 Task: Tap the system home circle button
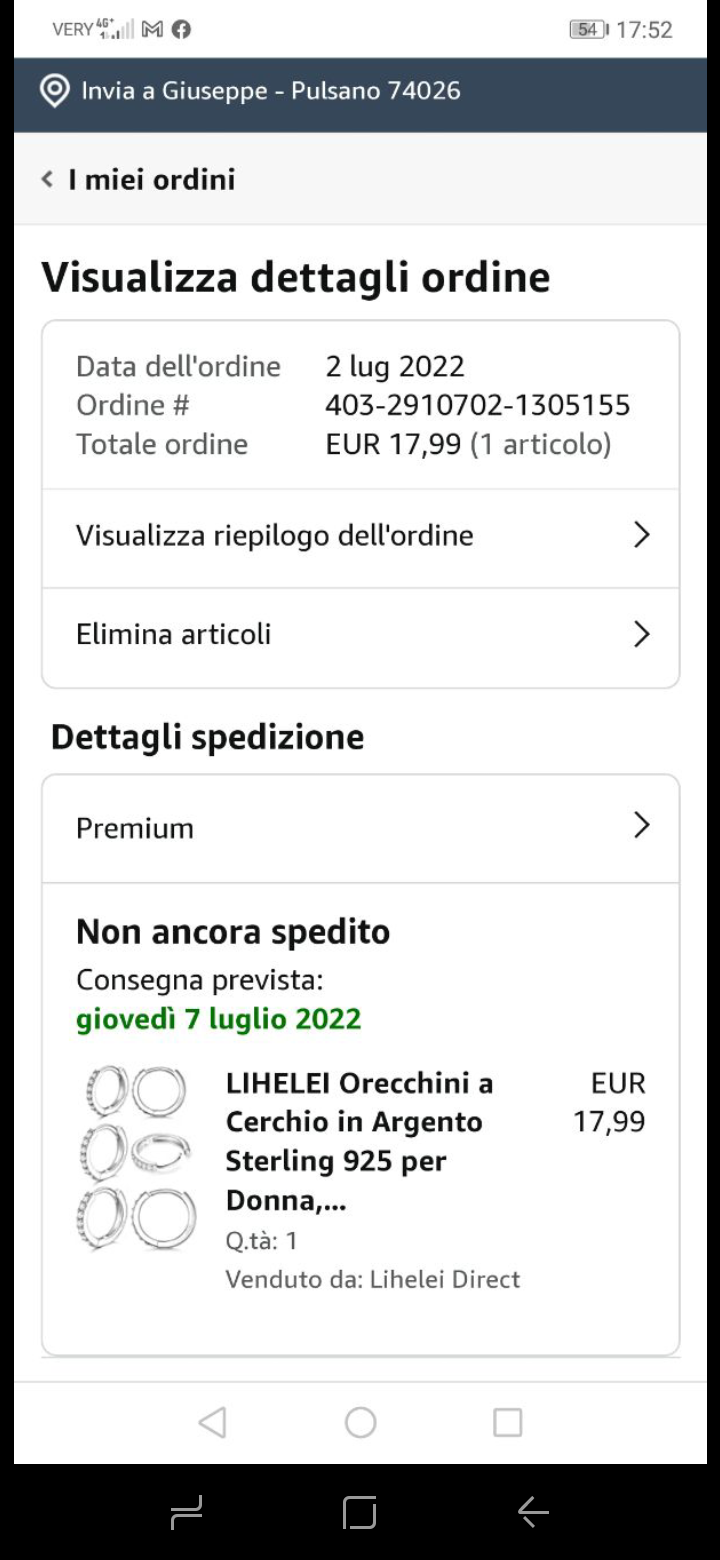[x=360, y=1422]
